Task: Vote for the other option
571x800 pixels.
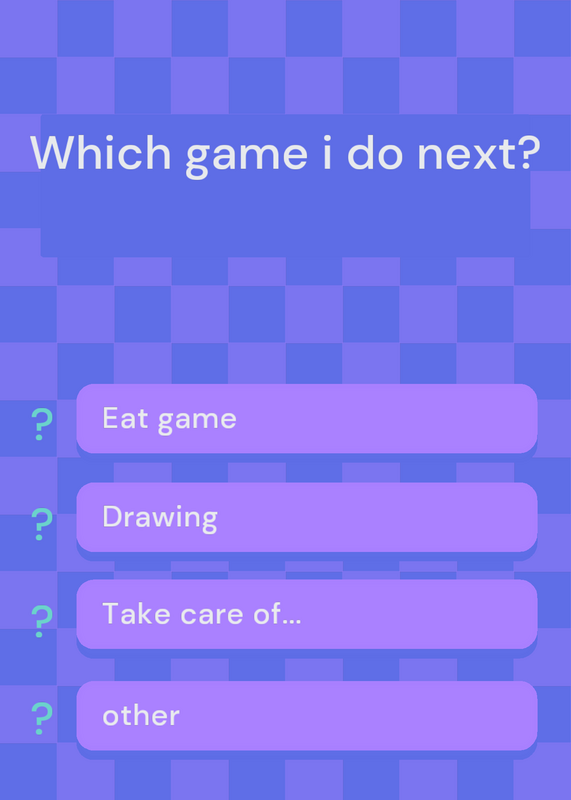Action: [x=307, y=715]
